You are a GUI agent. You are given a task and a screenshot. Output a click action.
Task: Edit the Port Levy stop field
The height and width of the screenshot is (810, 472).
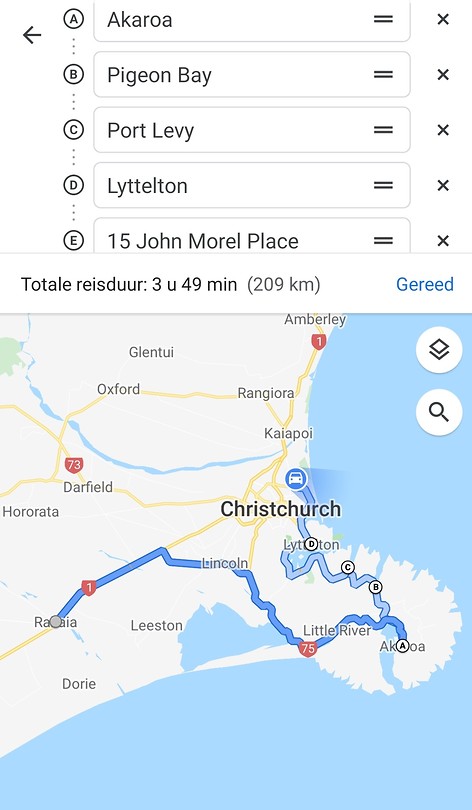click(252, 130)
